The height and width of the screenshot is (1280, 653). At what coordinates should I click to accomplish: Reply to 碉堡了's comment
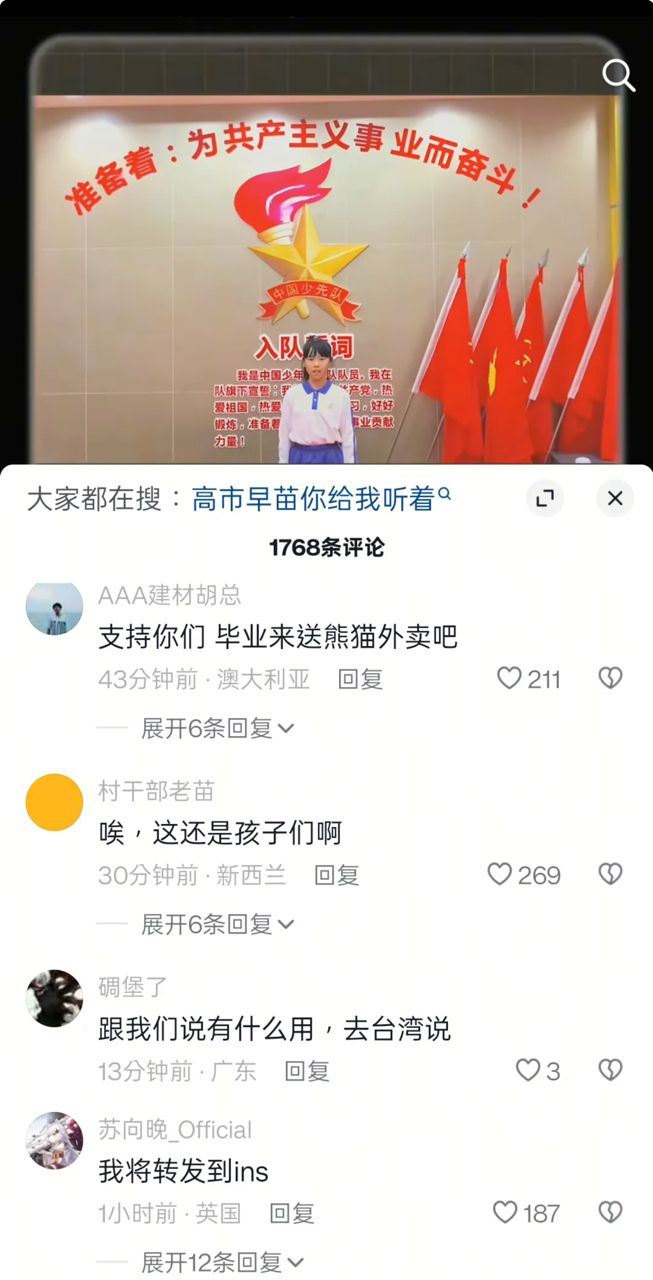307,1072
